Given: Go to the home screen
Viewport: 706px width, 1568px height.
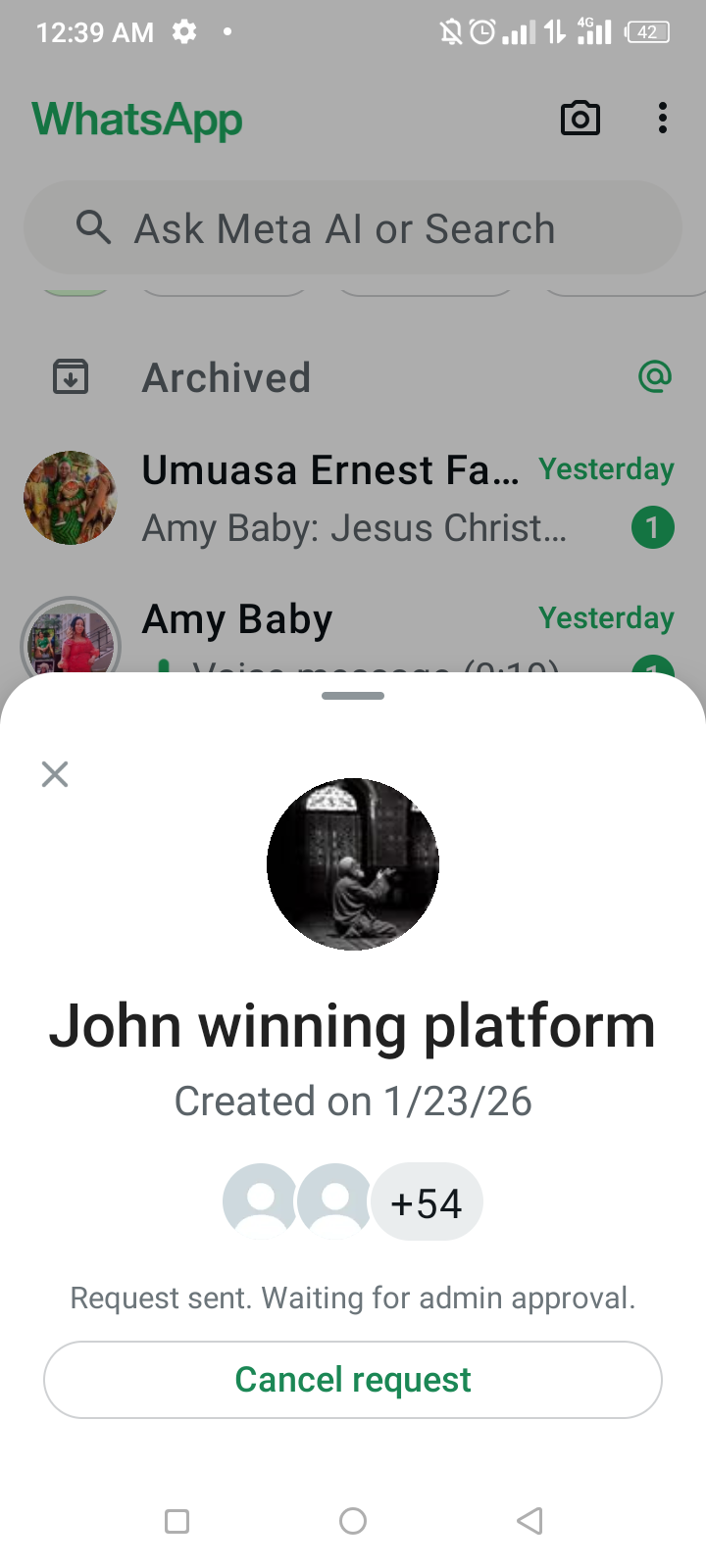Looking at the screenshot, I should coord(353,1521).
